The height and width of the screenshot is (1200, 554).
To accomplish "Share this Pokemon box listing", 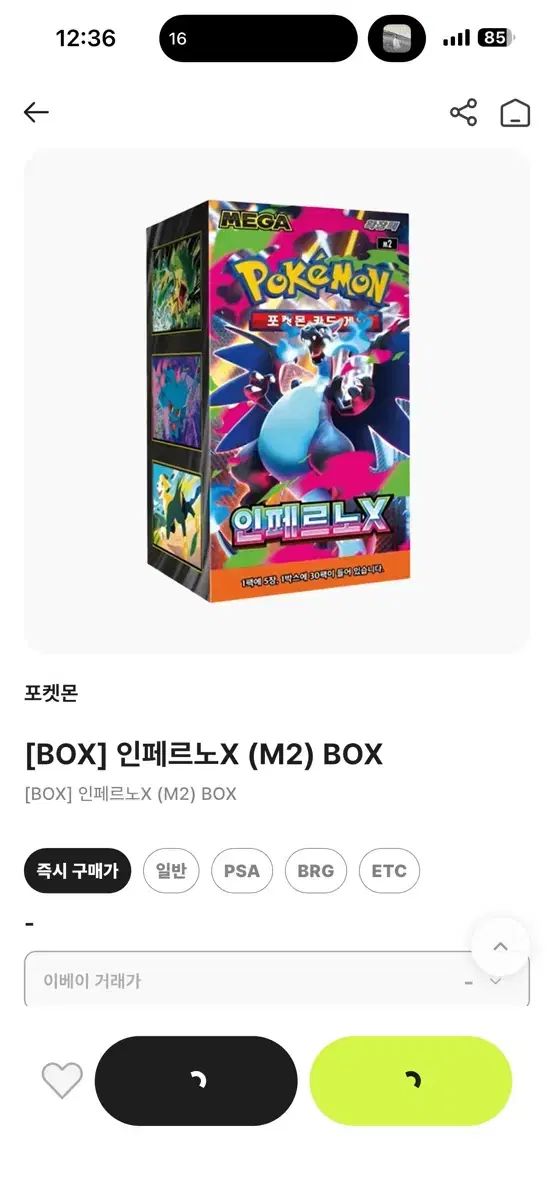I will point(464,113).
